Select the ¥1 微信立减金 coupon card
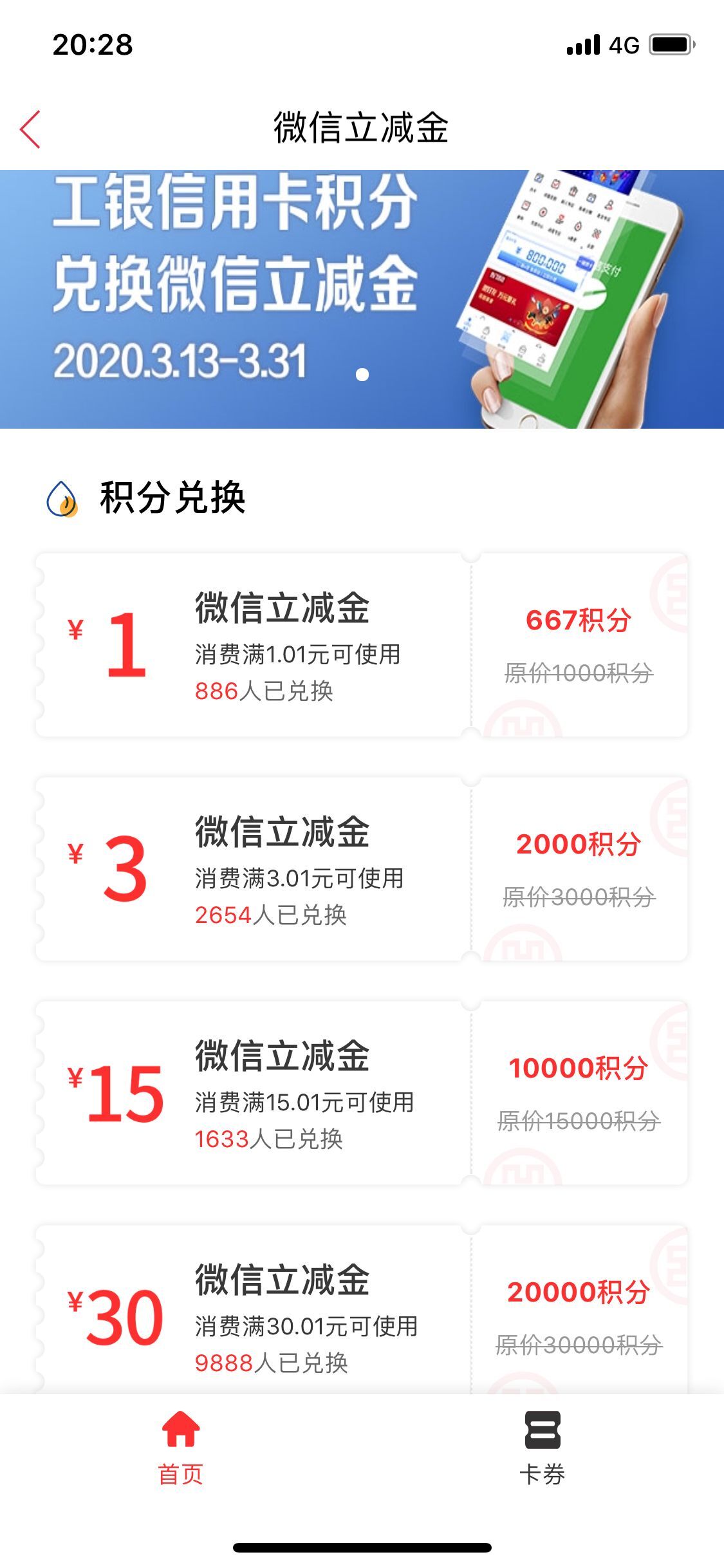This screenshot has height=1568, width=724. 362,645
